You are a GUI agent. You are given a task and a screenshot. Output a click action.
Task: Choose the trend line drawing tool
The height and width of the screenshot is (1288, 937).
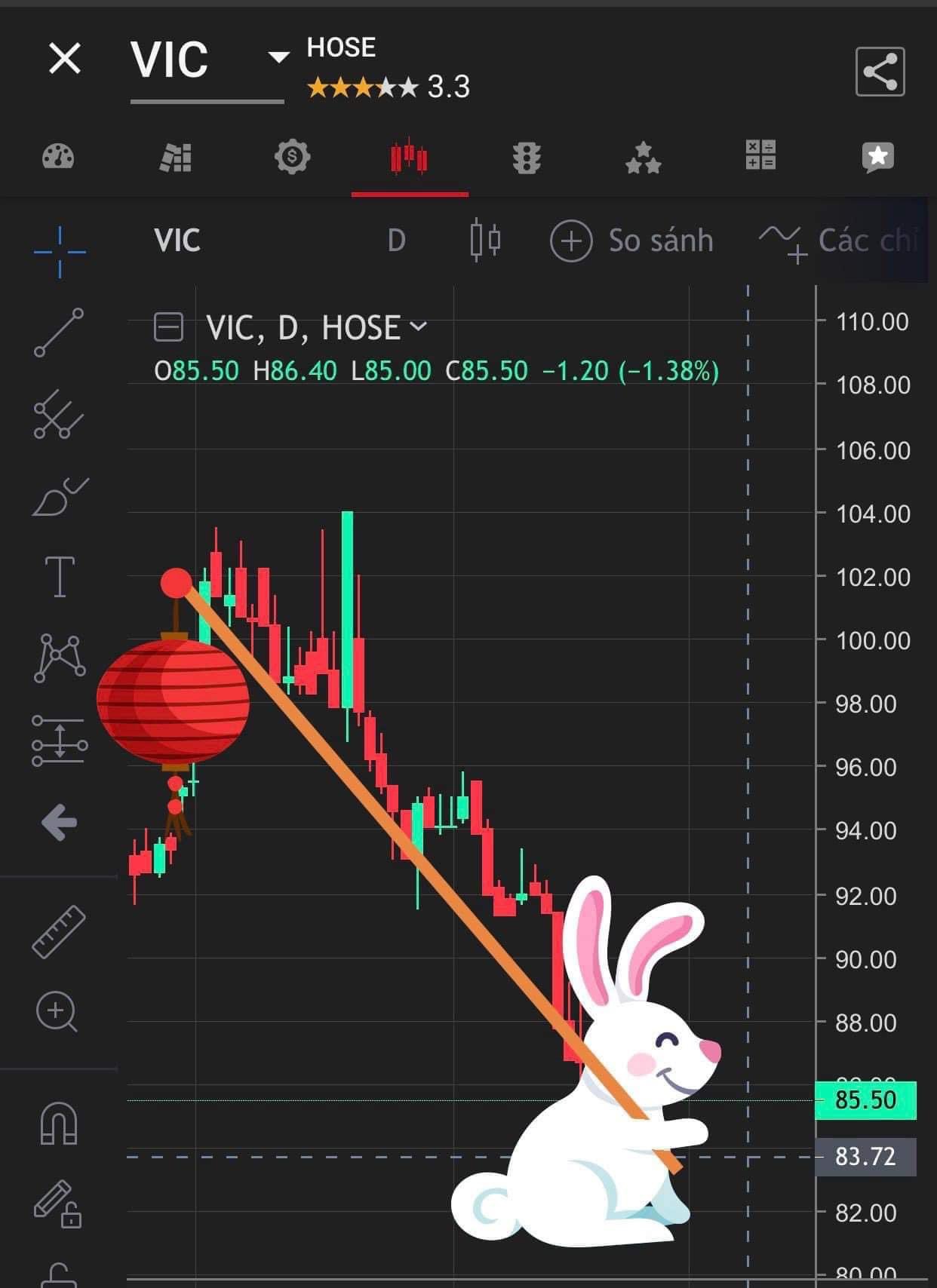59,333
